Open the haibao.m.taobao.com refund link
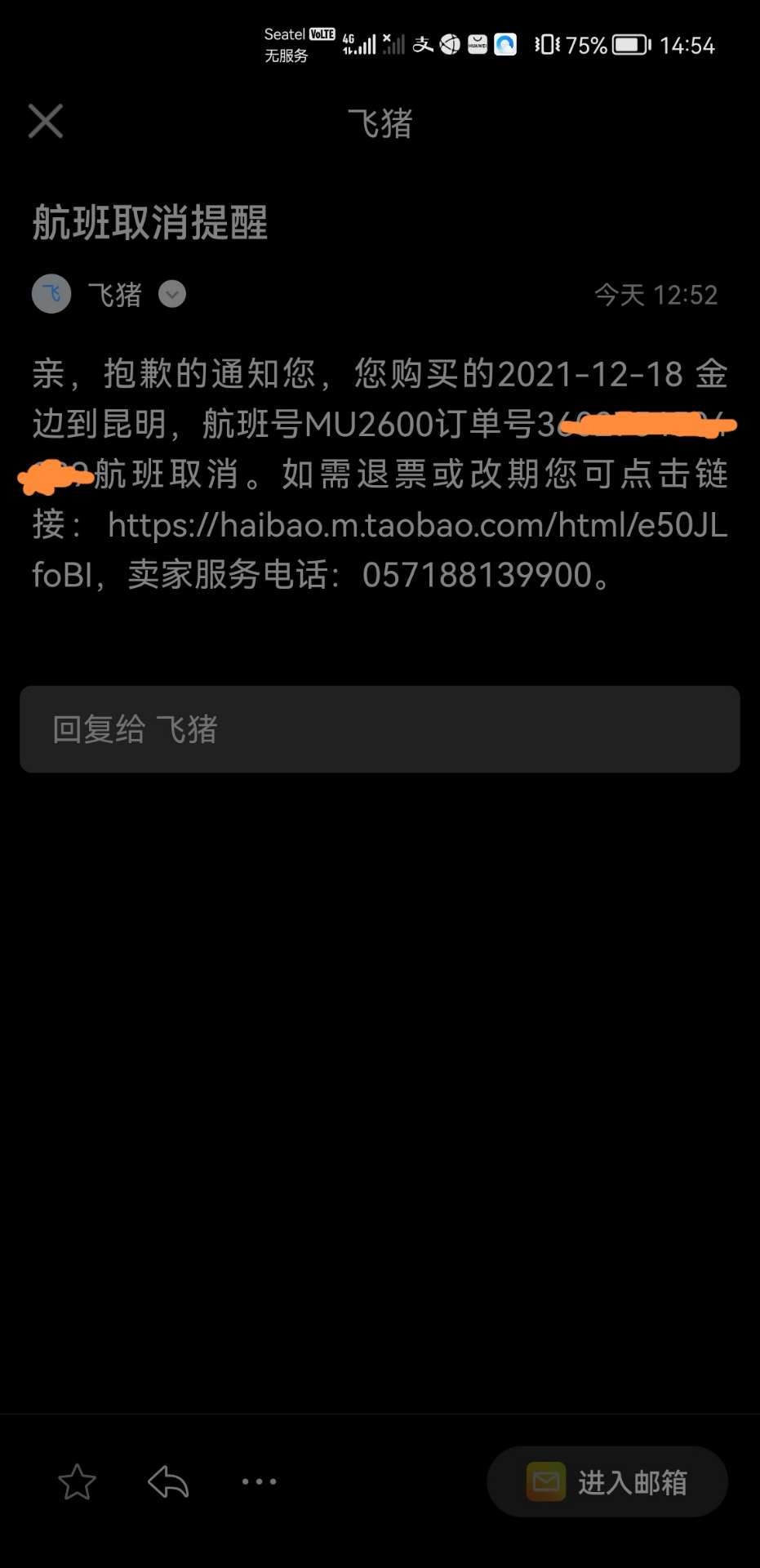This screenshot has height=1568, width=760. pyautogui.click(x=416, y=525)
